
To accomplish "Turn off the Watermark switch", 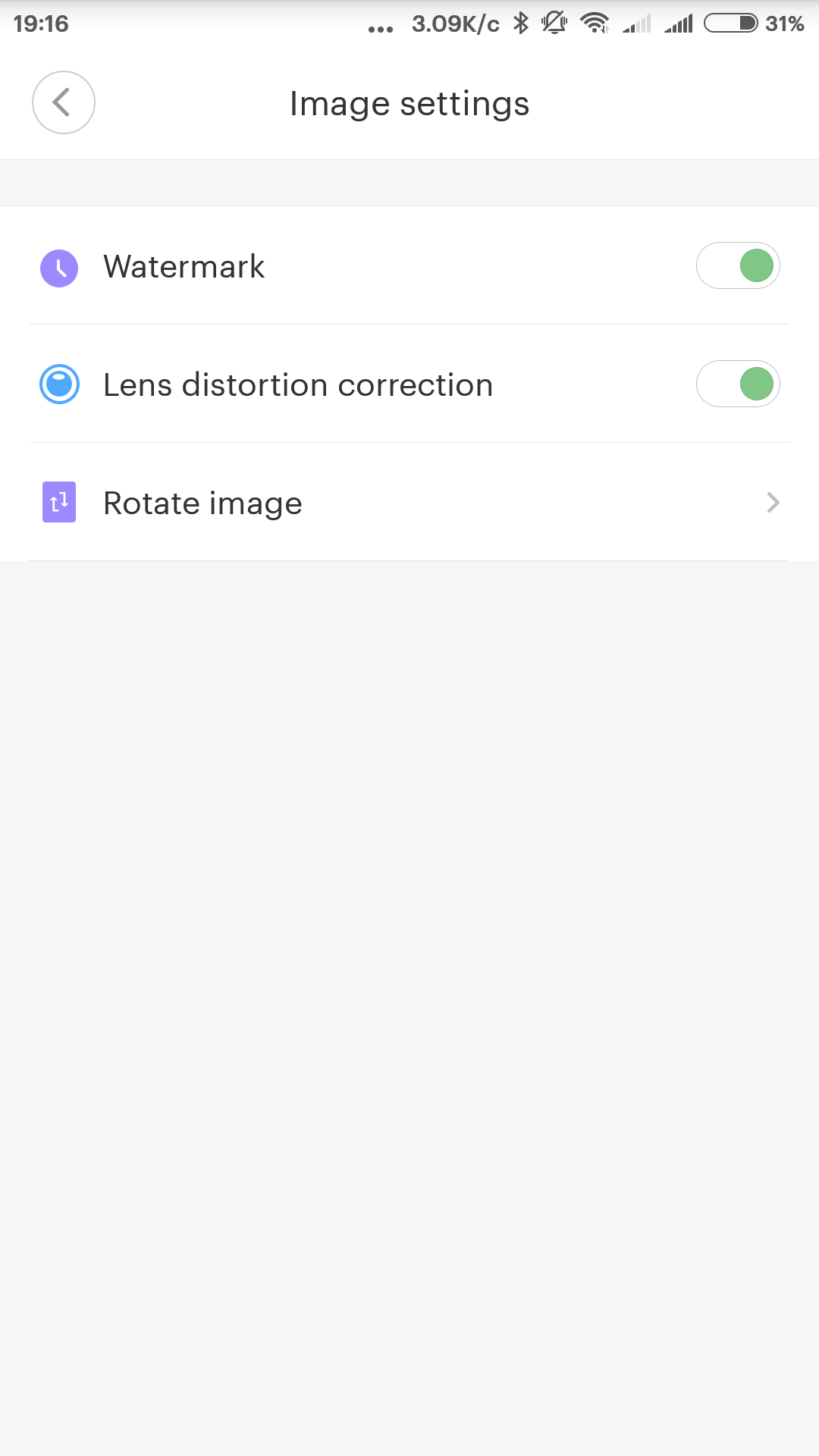I will pyautogui.click(x=738, y=265).
